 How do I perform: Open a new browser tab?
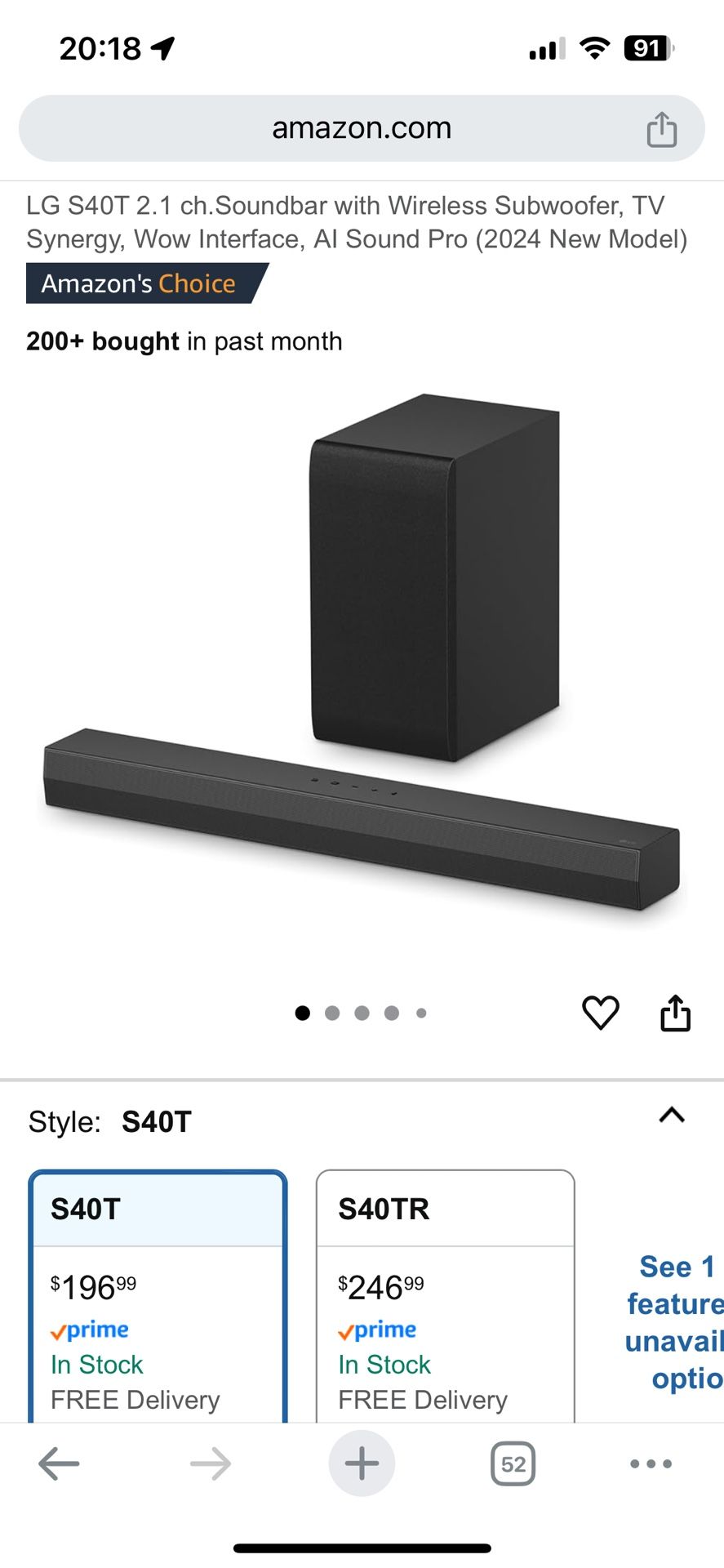coord(362,1463)
